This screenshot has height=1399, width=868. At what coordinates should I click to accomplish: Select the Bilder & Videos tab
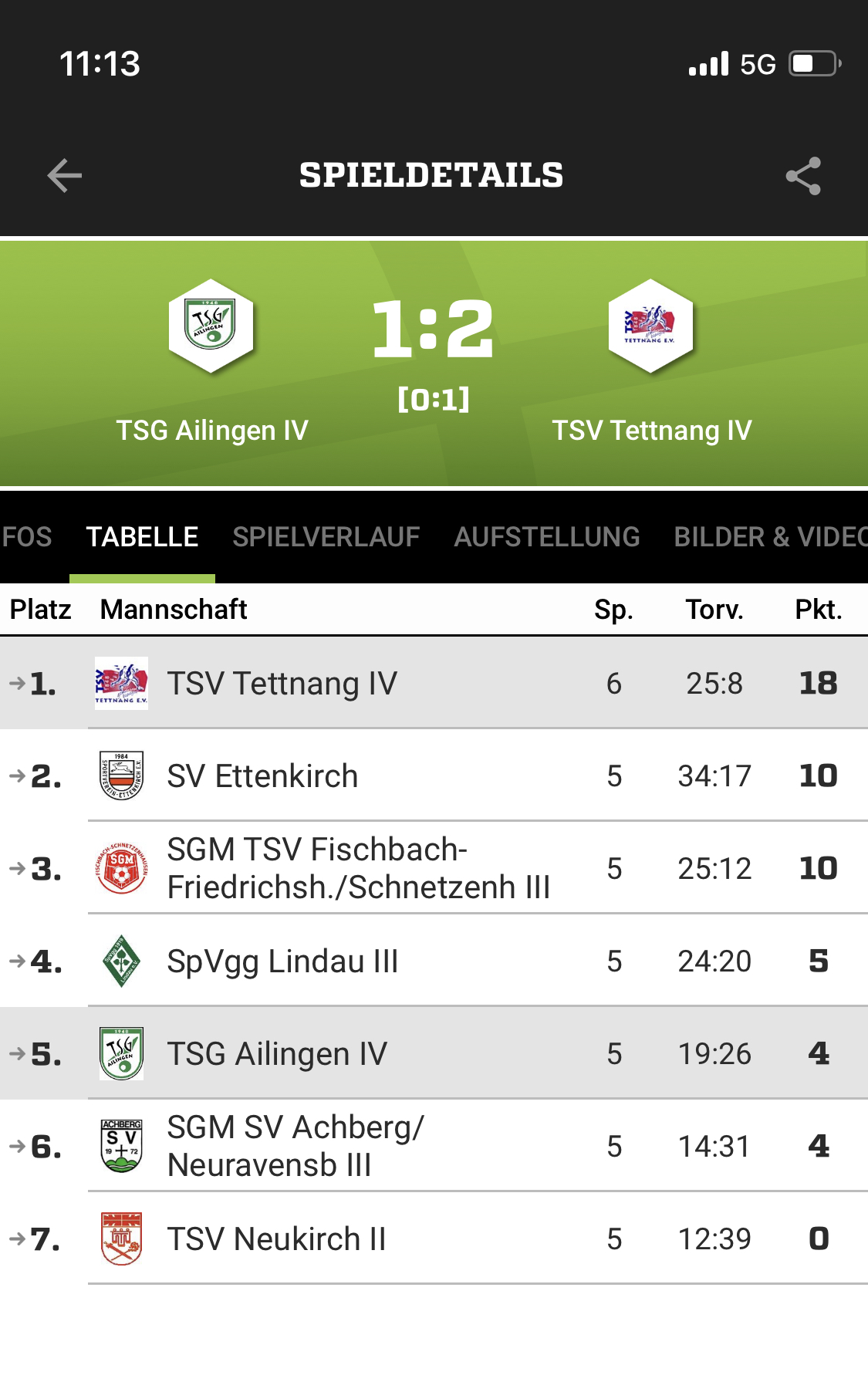pyautogui.click(x=771, y=537)
